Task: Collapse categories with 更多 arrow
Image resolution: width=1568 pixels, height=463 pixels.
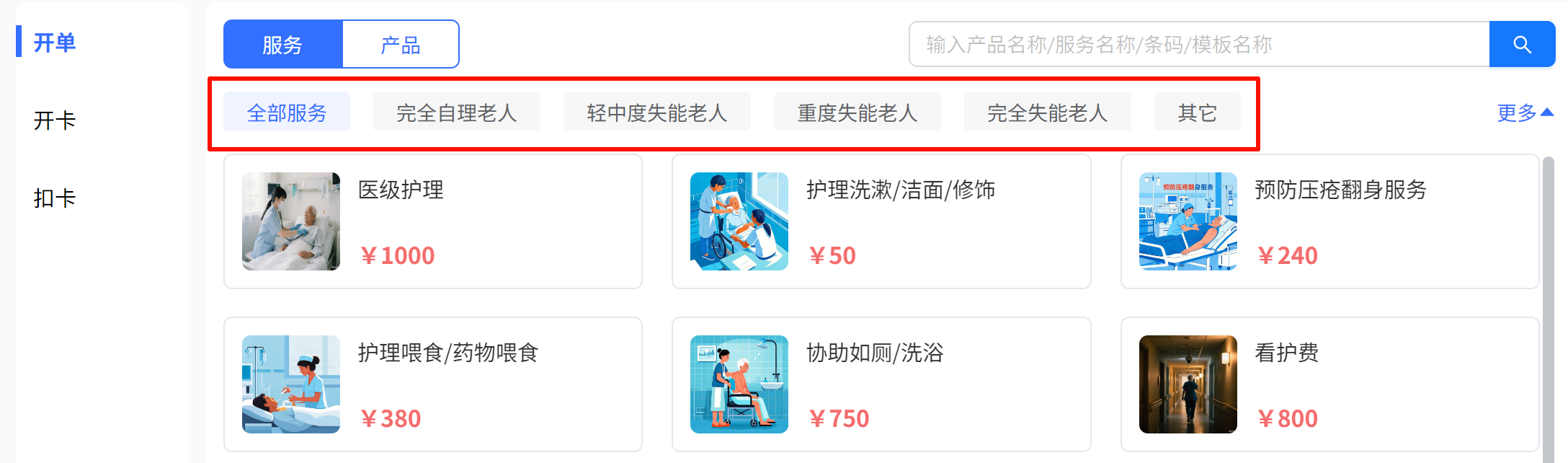Action: click(x=1525, y=113)
